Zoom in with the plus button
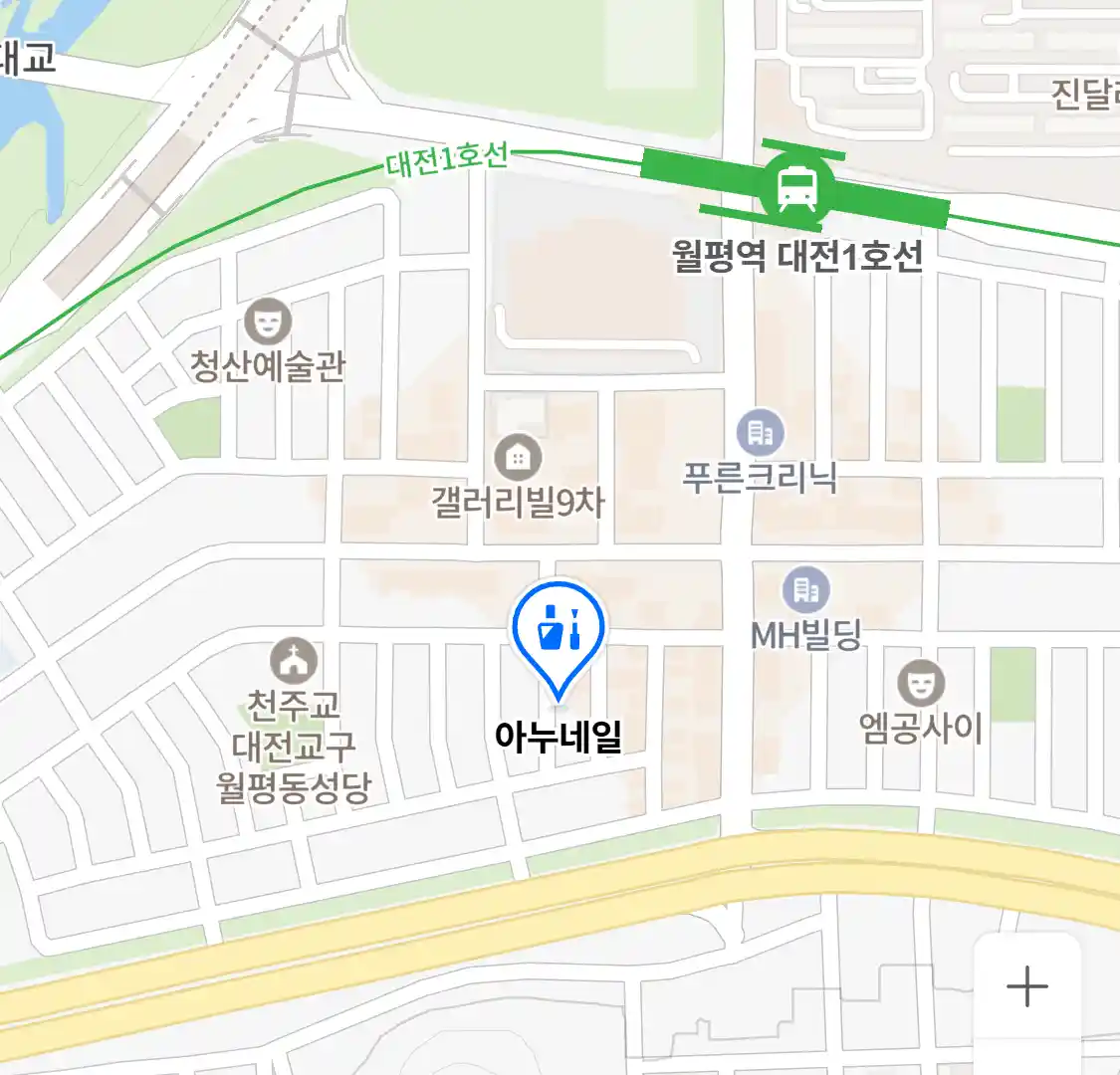1120x1075 pixels. pos(1026,986)
